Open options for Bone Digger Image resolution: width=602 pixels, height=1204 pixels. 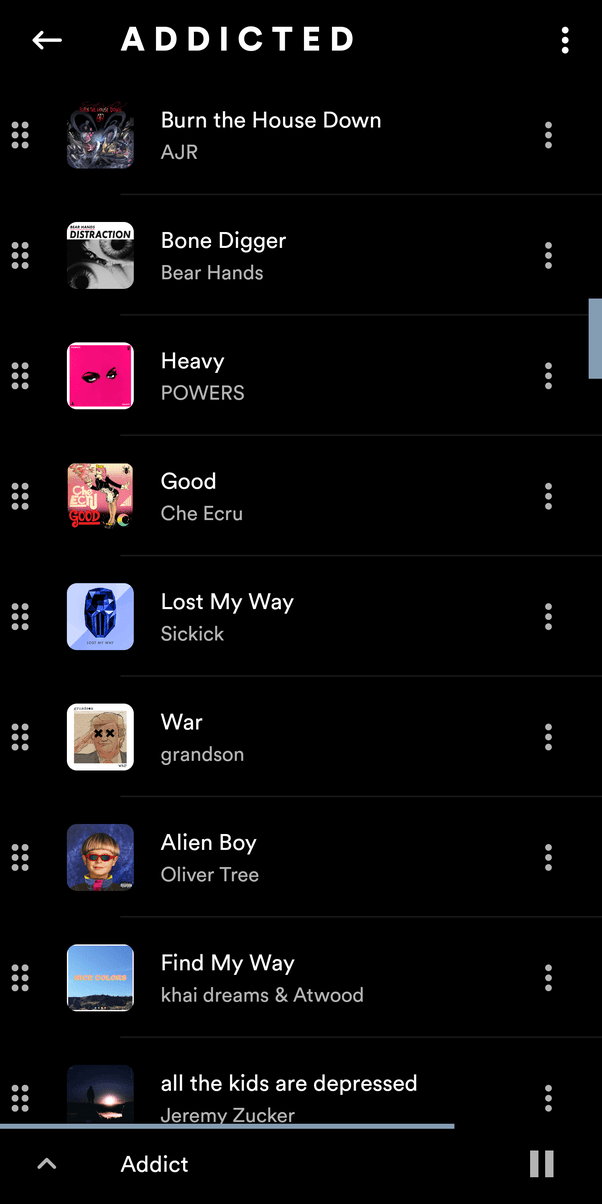[x=548, y=255]
